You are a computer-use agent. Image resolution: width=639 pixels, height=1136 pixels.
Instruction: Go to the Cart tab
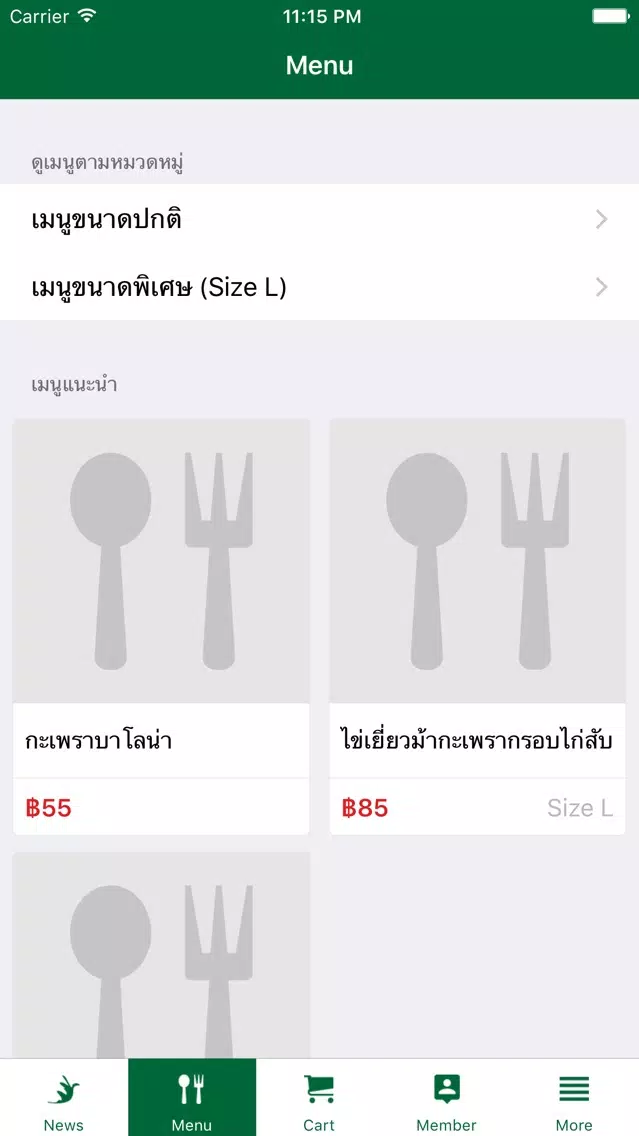[x=320, y=1098]
